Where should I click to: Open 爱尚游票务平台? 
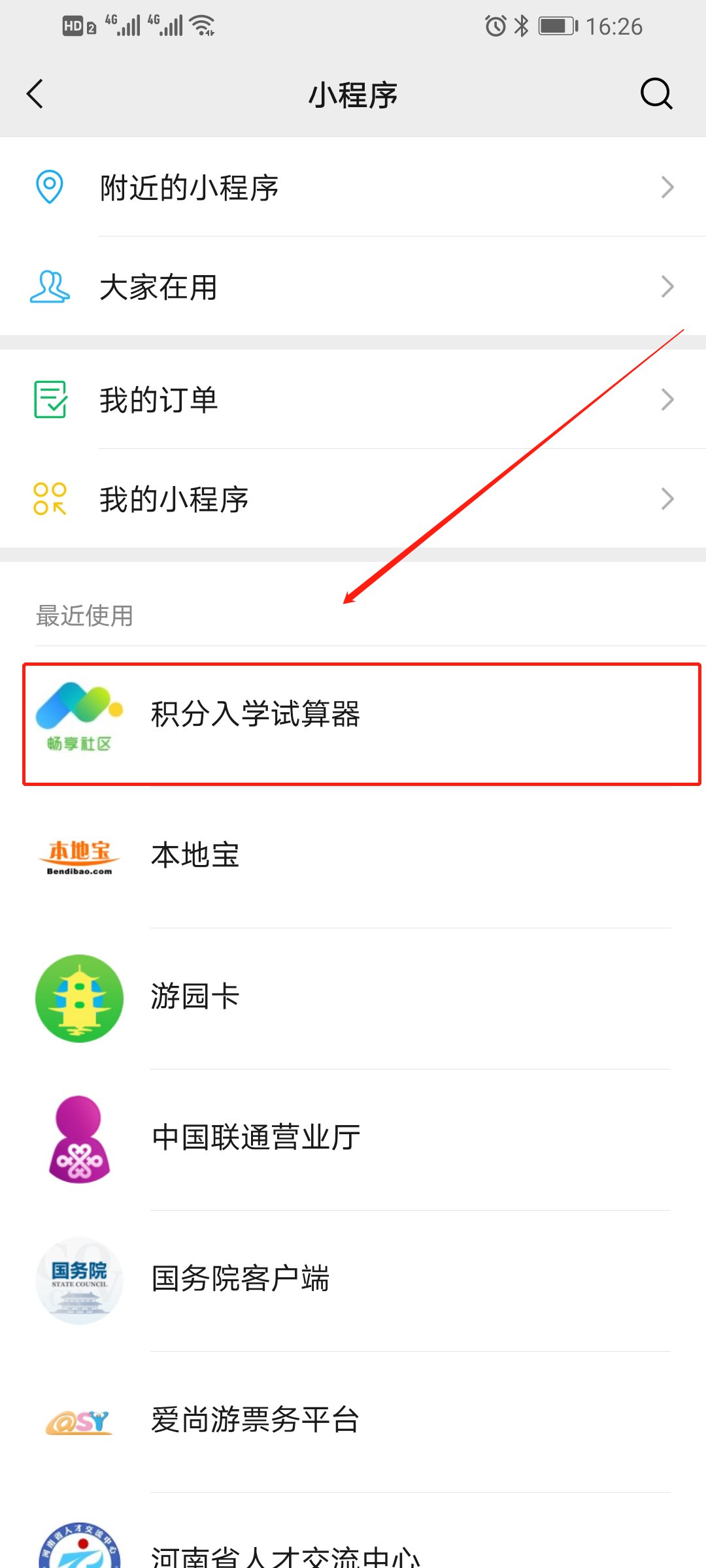[x=353, y=1421]
